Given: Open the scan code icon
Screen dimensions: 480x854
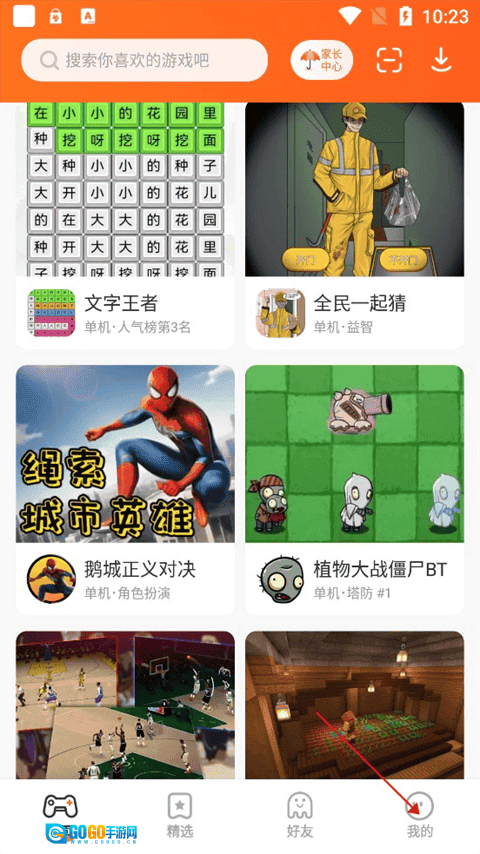Looking at the screenshot, I should [389, 60].
